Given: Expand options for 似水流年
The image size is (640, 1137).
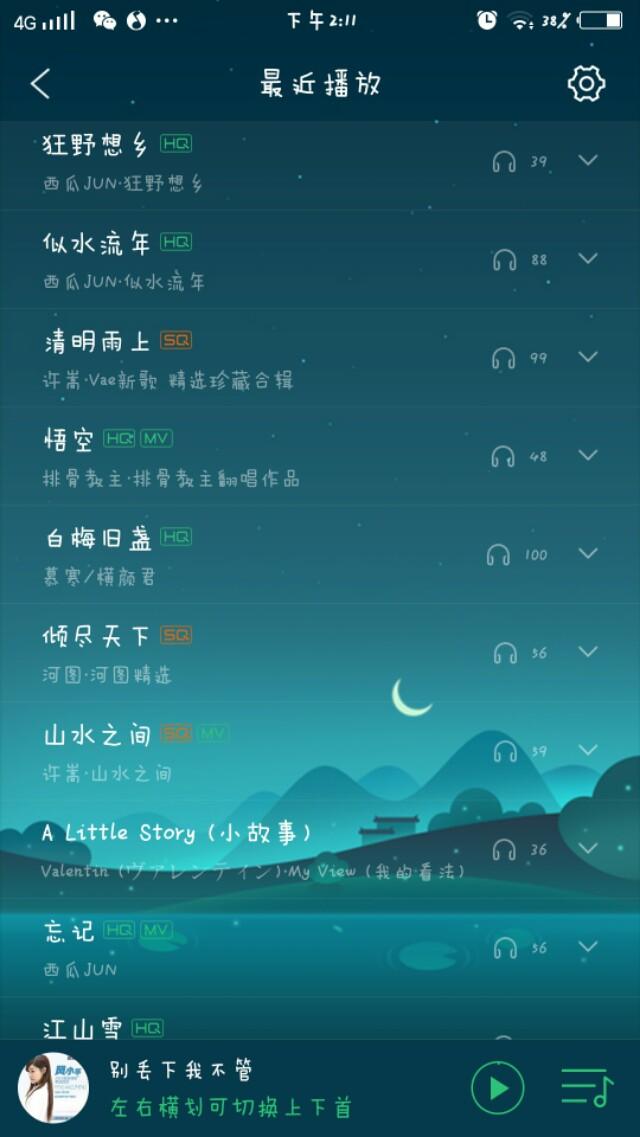Looking at the screenshot, I should 589,258.
